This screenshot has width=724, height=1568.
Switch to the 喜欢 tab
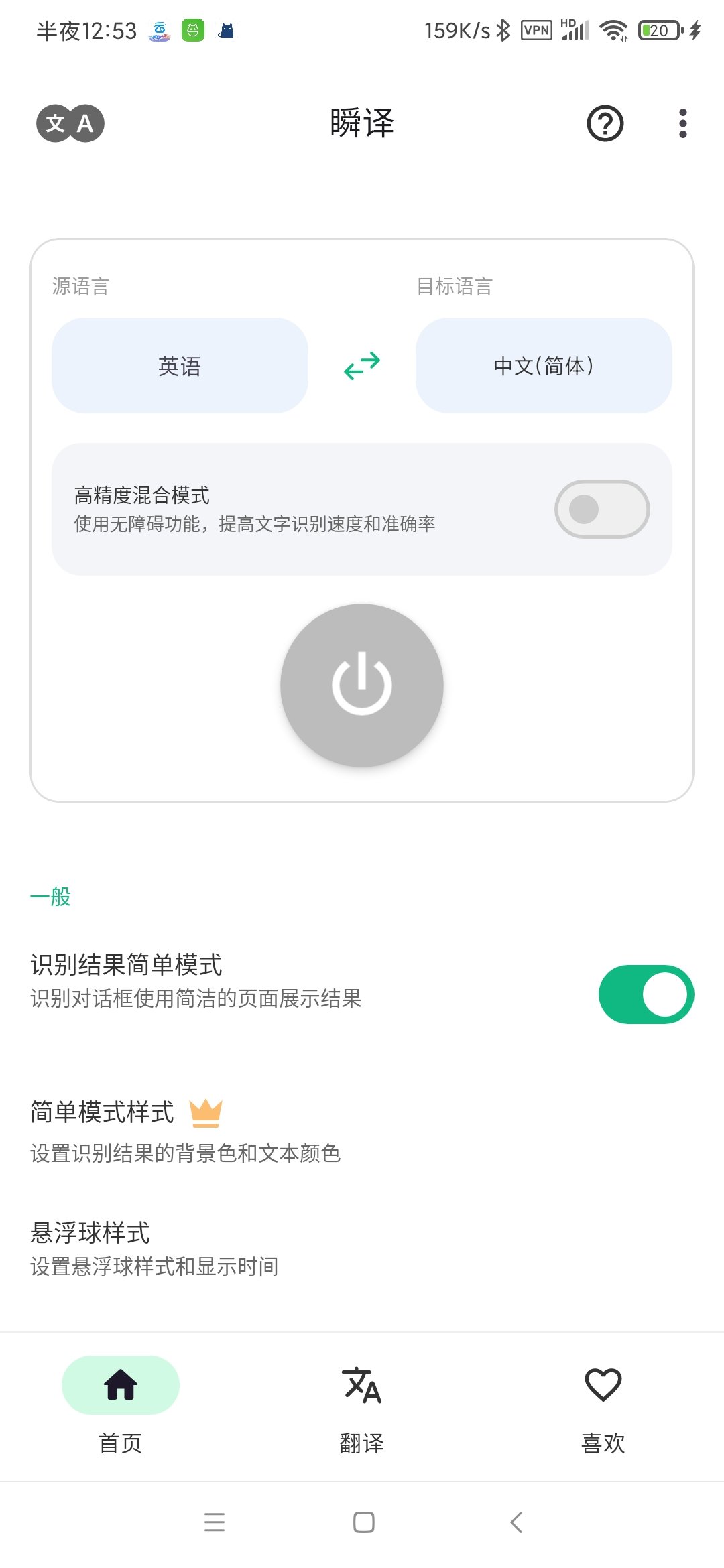tap(603, 1402)
